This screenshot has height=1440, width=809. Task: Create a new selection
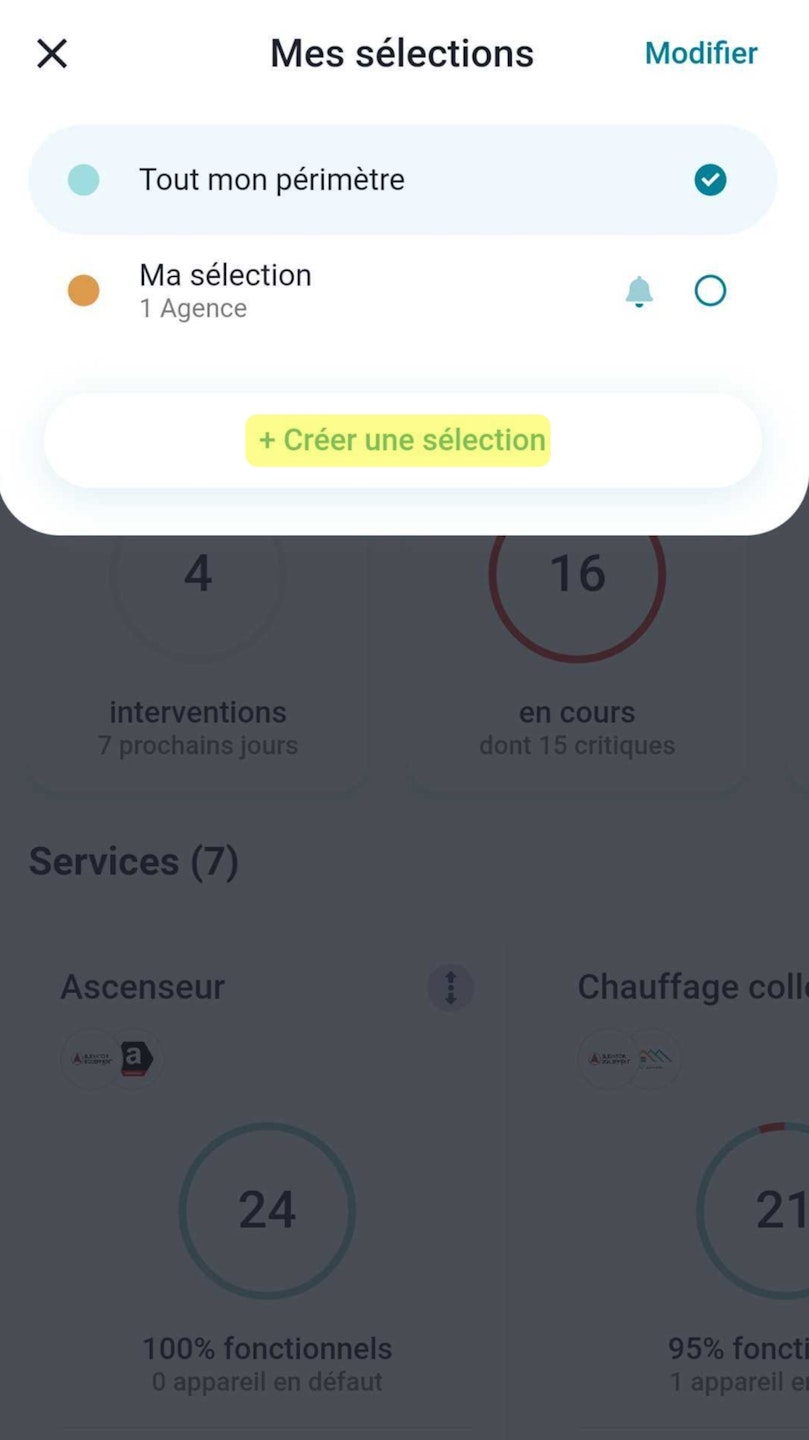coord(402,440)
